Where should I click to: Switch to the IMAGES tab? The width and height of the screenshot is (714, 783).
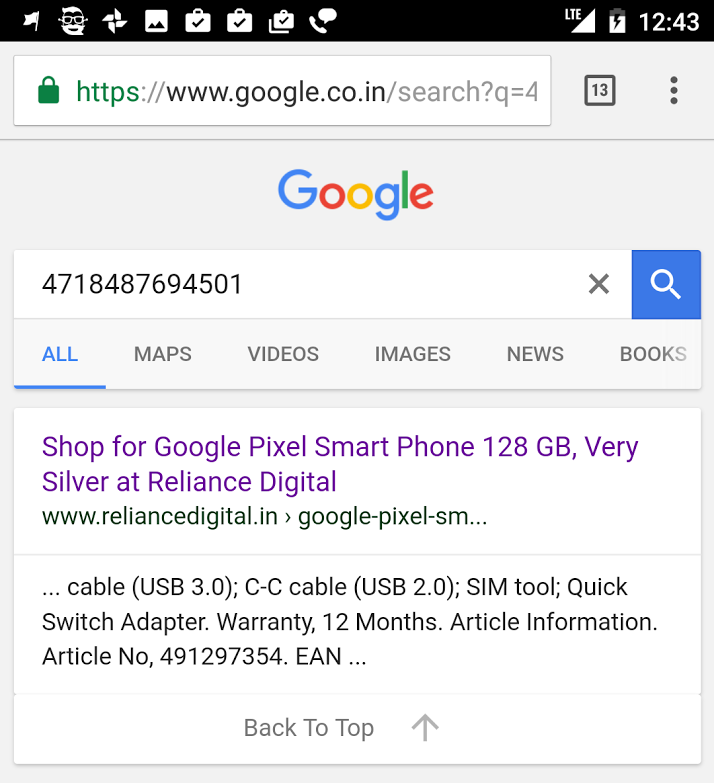click(412, 354)
